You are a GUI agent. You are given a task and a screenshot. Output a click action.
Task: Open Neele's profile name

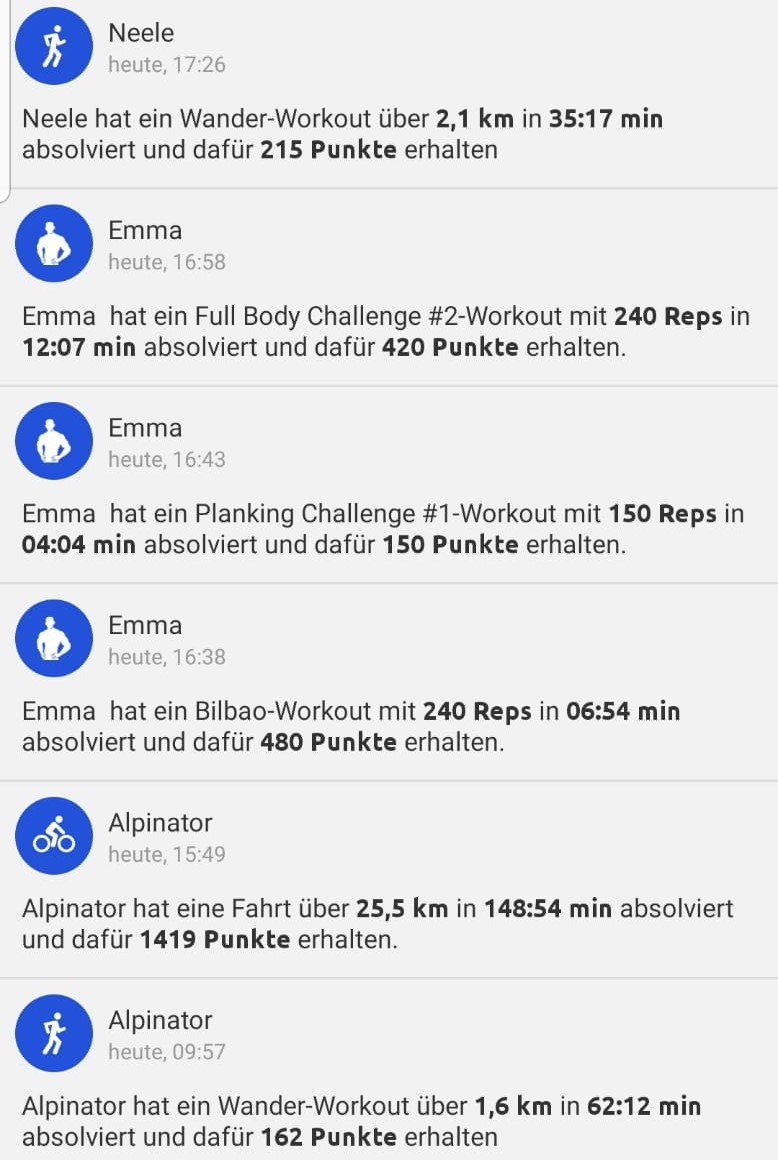pos(142,33)
